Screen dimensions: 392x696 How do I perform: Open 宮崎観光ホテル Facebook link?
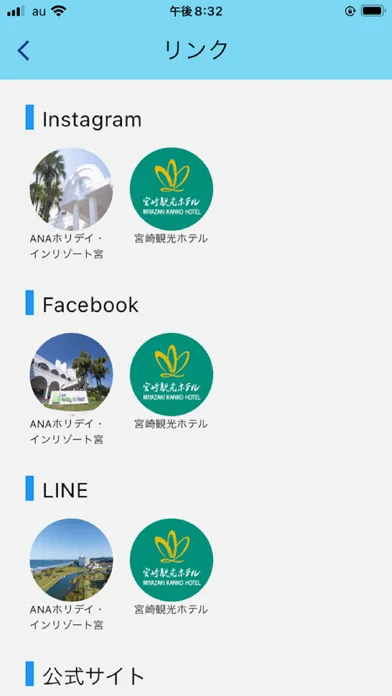(171, 374)
